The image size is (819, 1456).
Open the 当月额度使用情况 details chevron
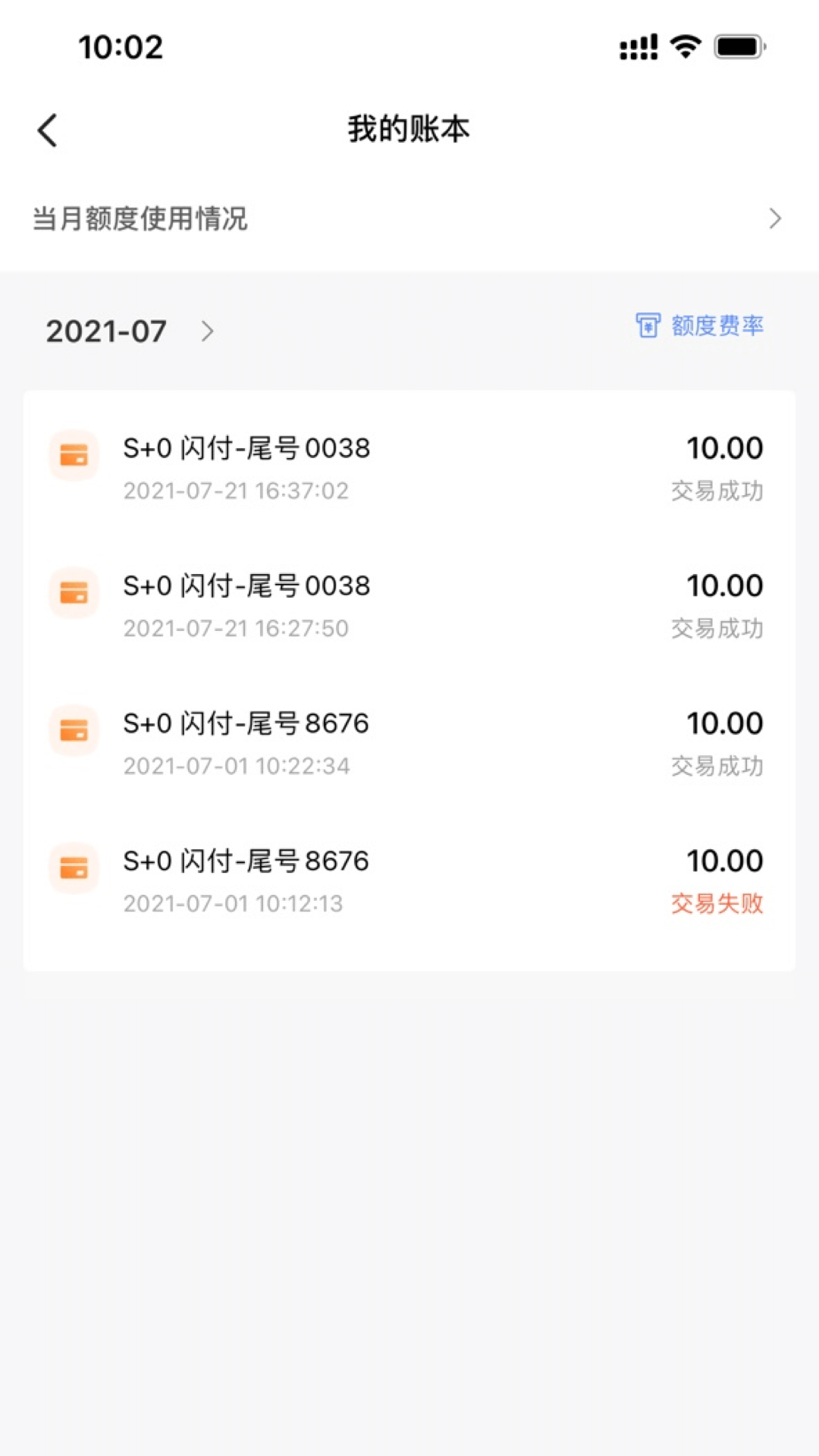[x=775, y=219]
